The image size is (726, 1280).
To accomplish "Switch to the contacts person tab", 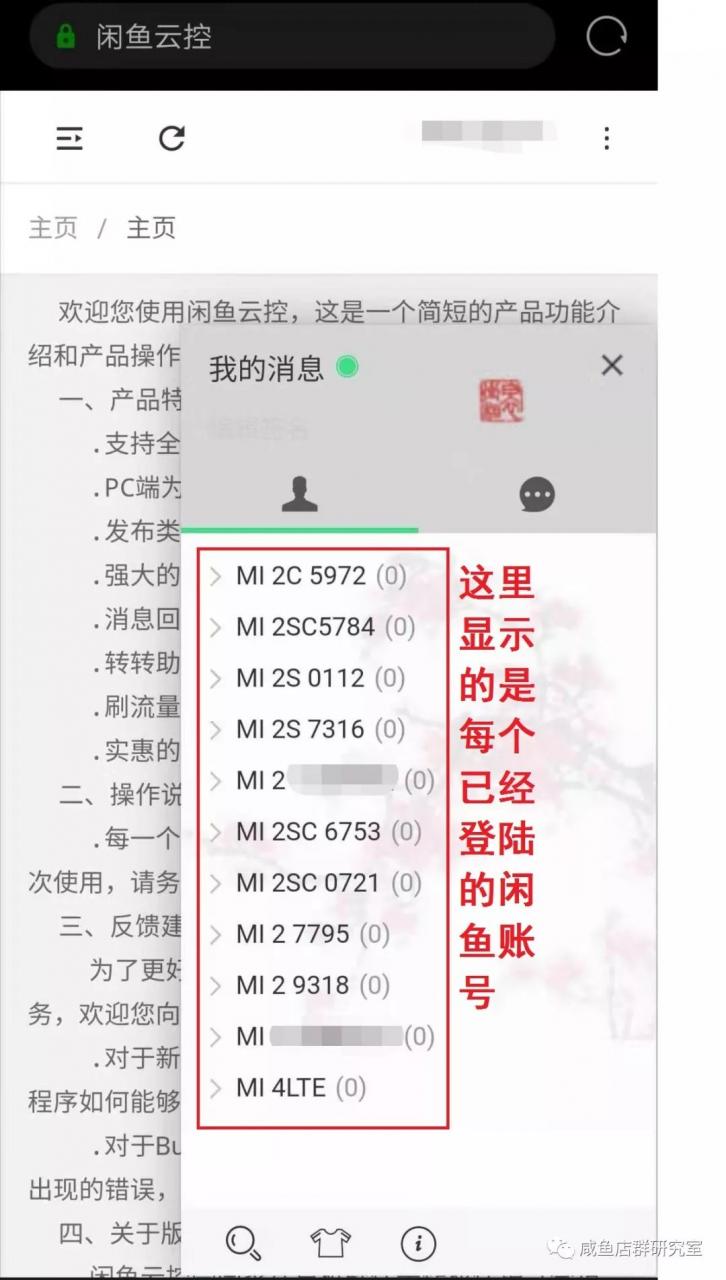I will coord(299,494).
